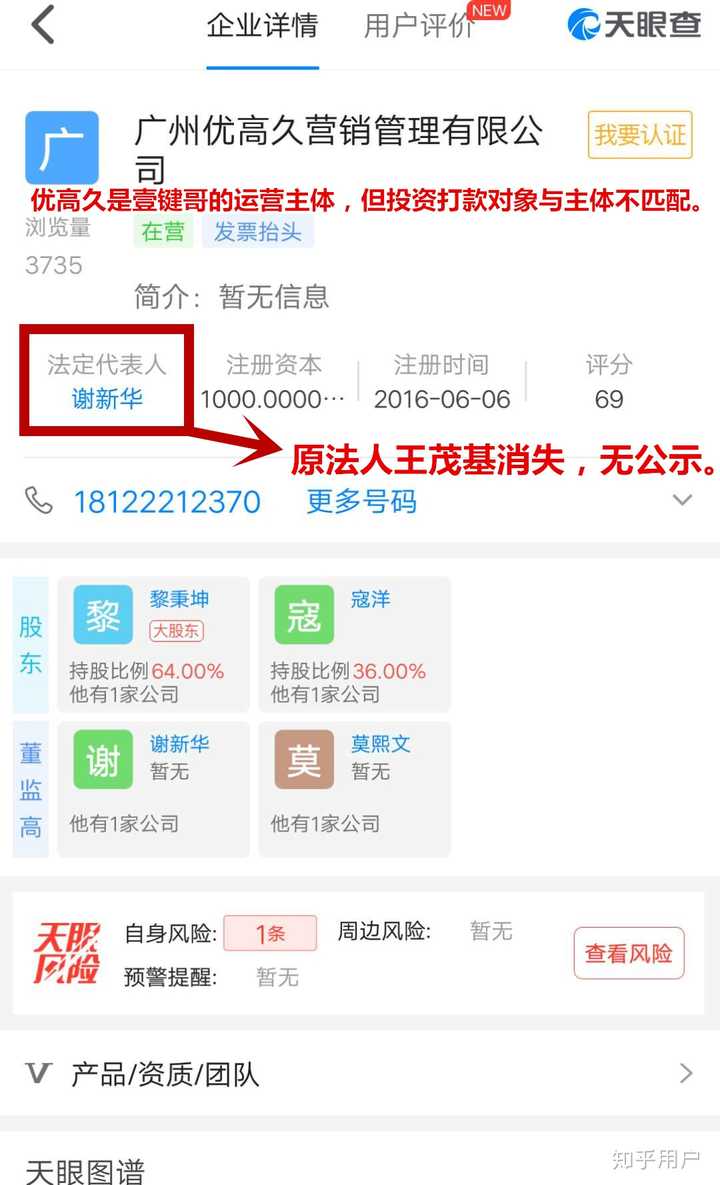Tap the 我要认证 button
The width and height of the screenshot is (720, 1185).
pos(640,135)
